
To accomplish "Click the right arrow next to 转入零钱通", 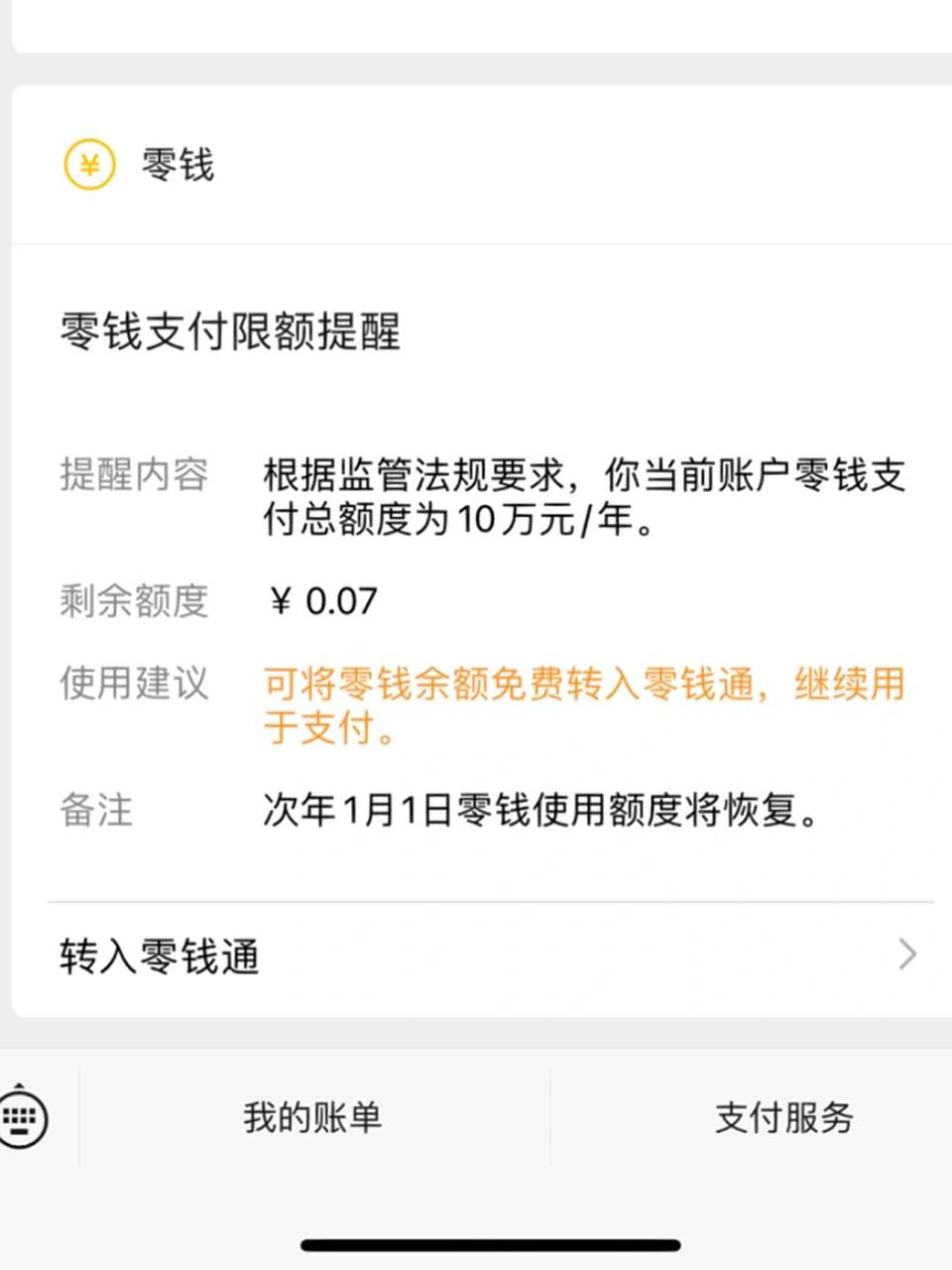I will (x=904, y=954).
